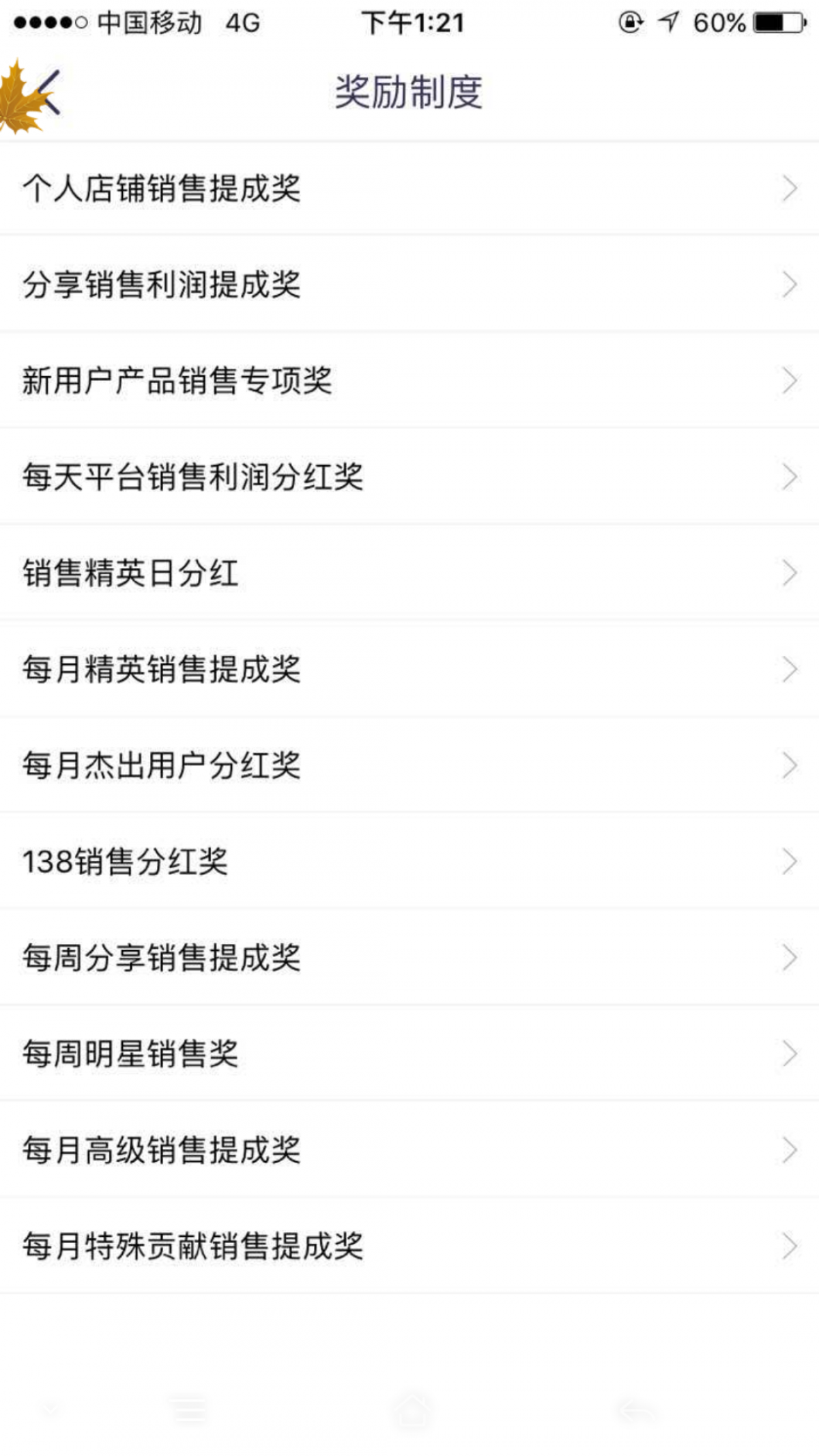Viewport: 819px width, 1456px height.
Task: Open 每周分享销售提成奖 row
Action: pyautogui.click(x=409, y=958)
